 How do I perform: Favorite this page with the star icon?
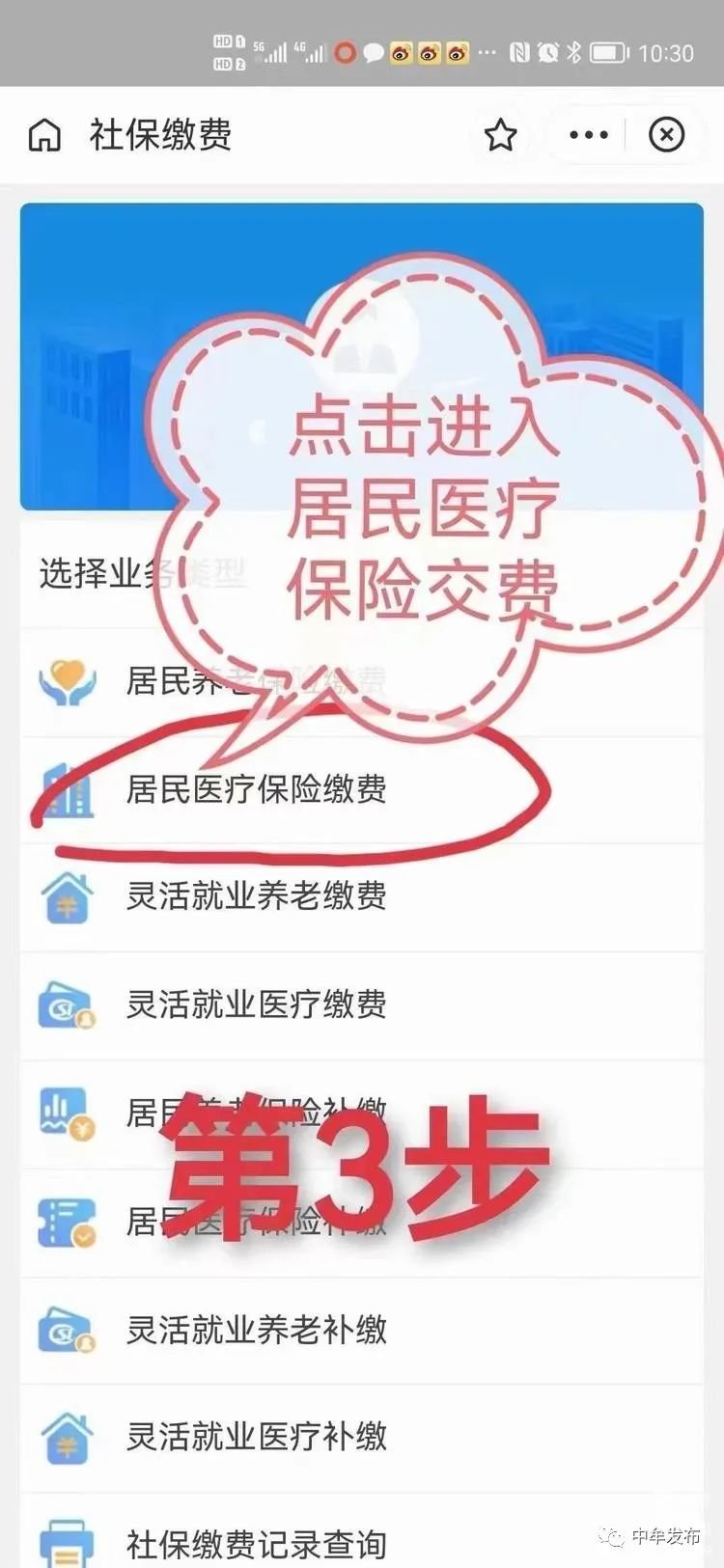500,135
